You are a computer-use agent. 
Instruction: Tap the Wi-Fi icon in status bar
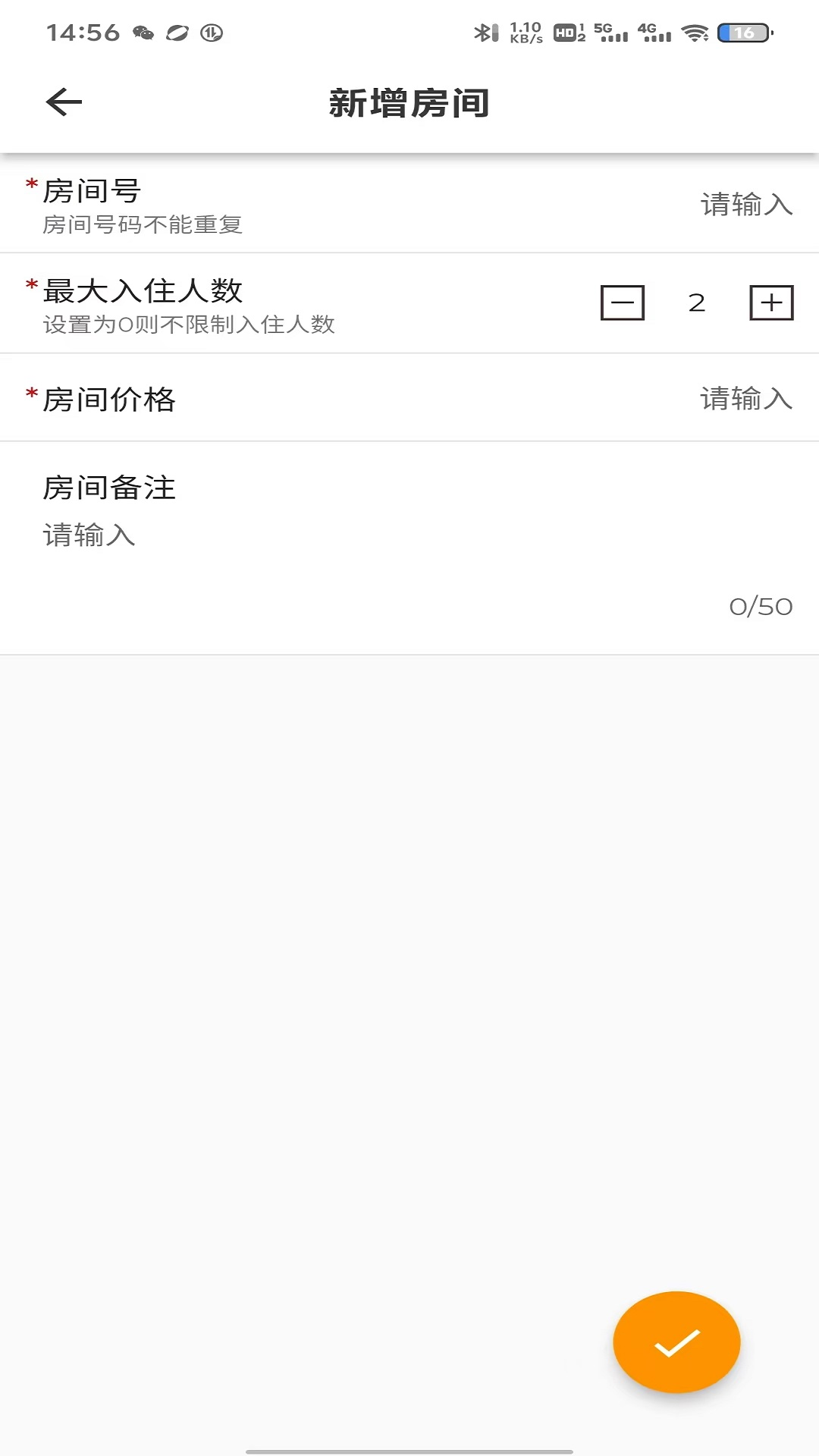coord(695,33)
